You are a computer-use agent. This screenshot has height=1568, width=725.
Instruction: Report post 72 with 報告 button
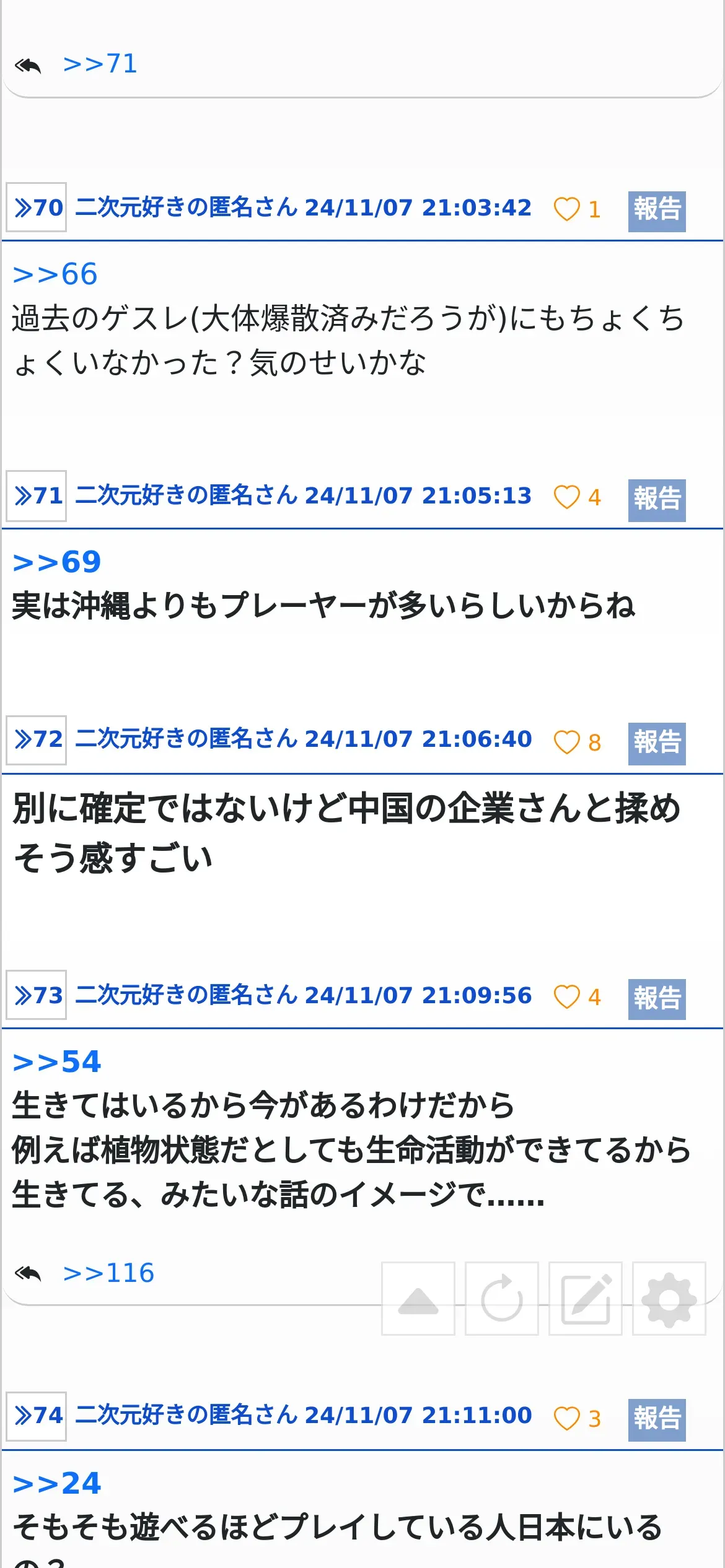pyautogui.click(x=657, y=744)
